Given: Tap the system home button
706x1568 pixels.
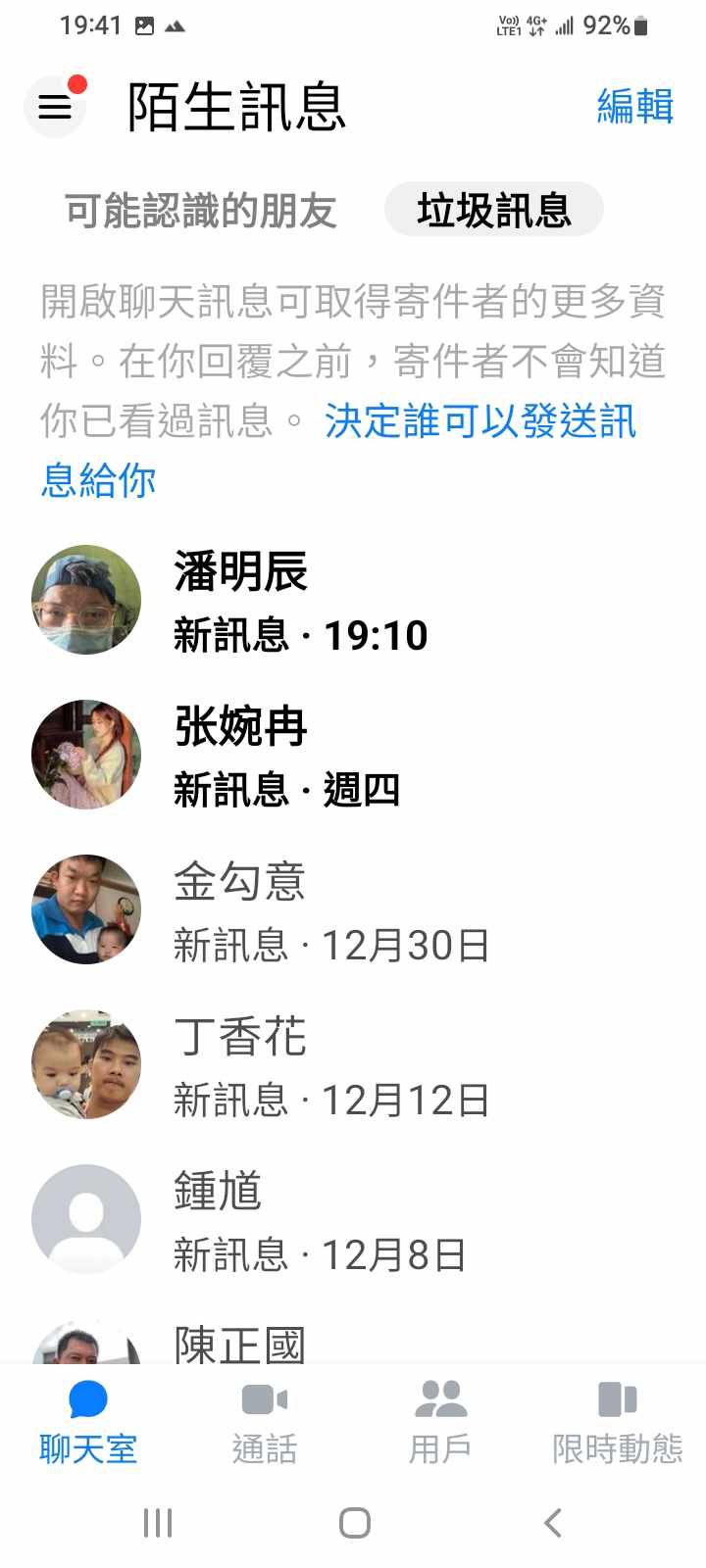Looking at the screenshot, I should point(354,1523).
